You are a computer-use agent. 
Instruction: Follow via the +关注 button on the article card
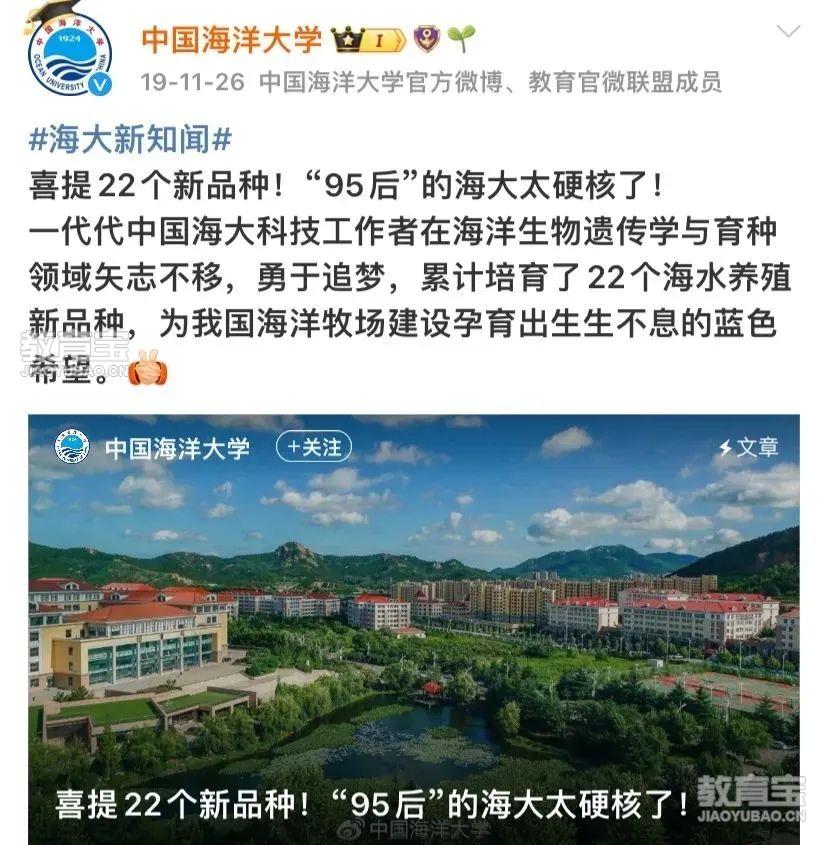314,446
